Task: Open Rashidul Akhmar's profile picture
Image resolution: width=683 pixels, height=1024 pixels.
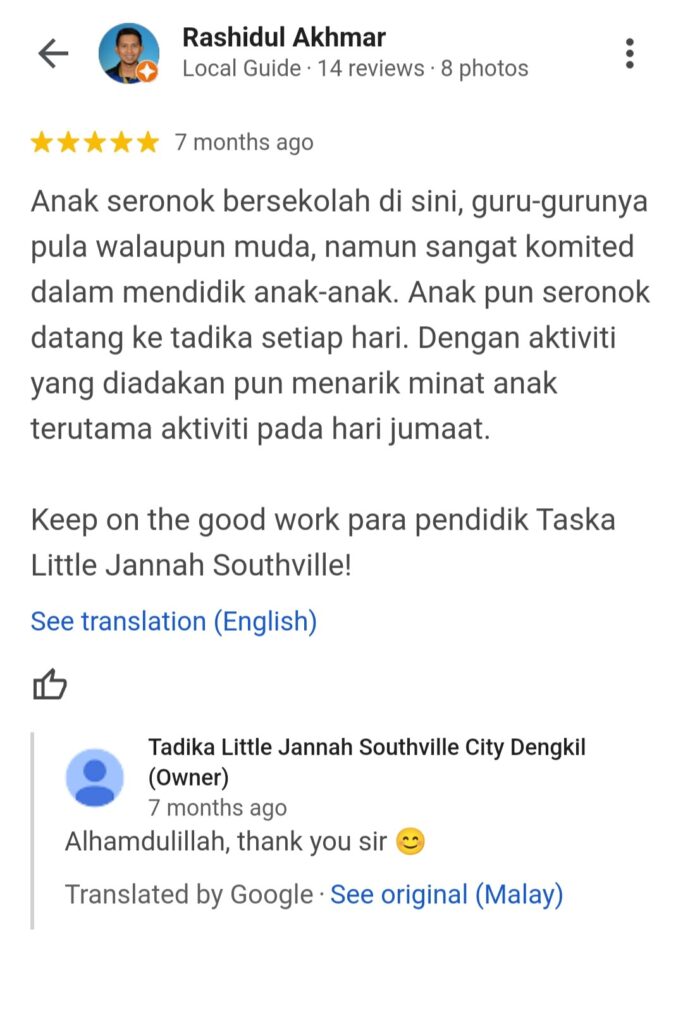Action: 128,54
